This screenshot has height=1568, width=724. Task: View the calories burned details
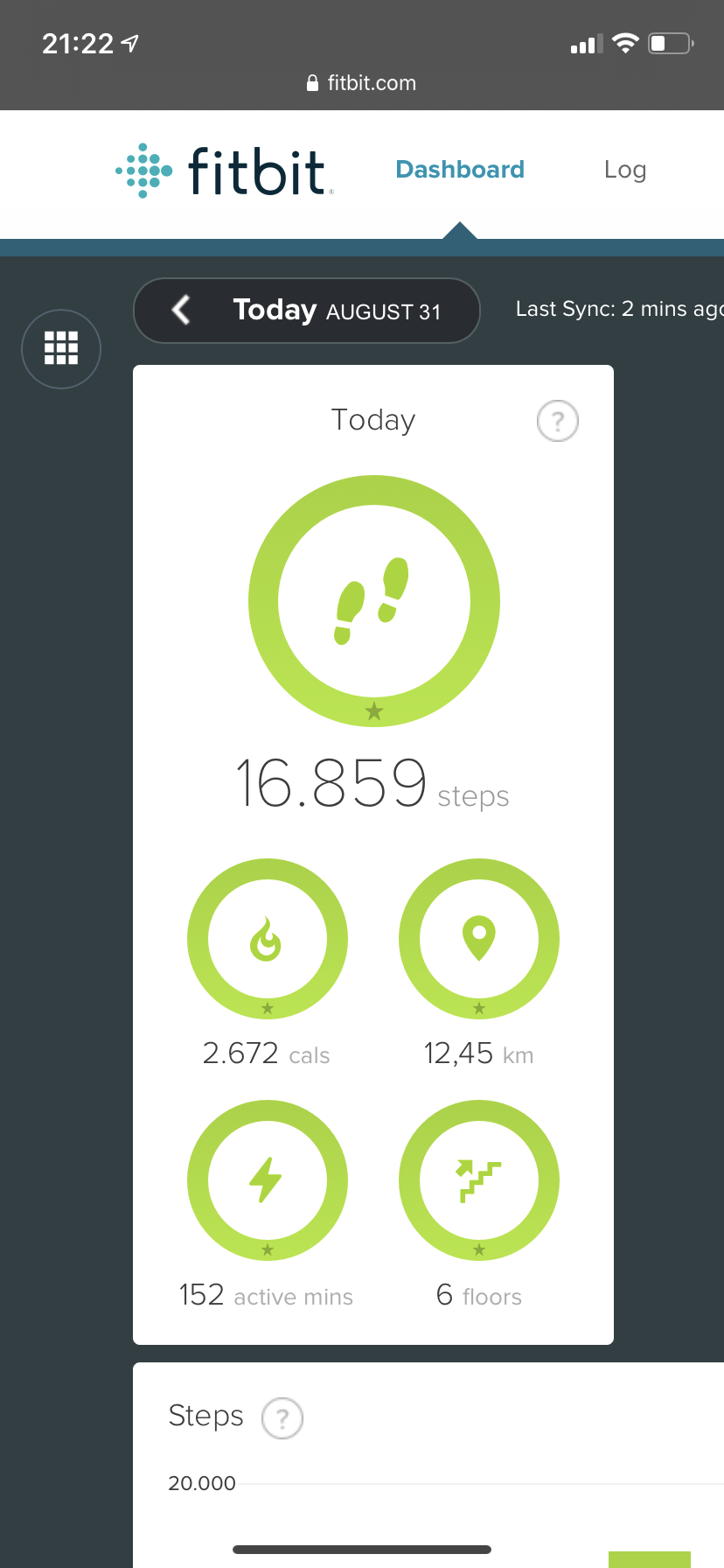[268, 939]
